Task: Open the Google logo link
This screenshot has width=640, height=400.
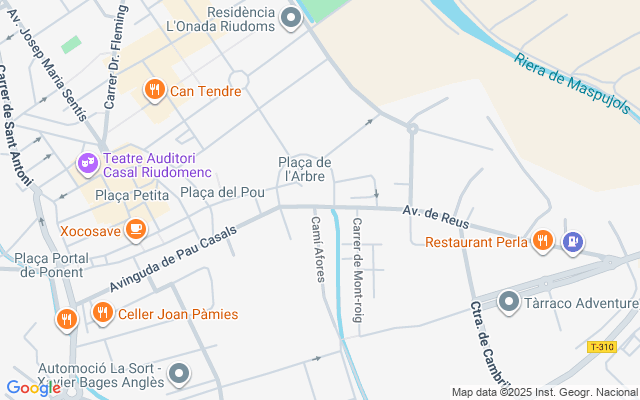Action: (33, 388)
